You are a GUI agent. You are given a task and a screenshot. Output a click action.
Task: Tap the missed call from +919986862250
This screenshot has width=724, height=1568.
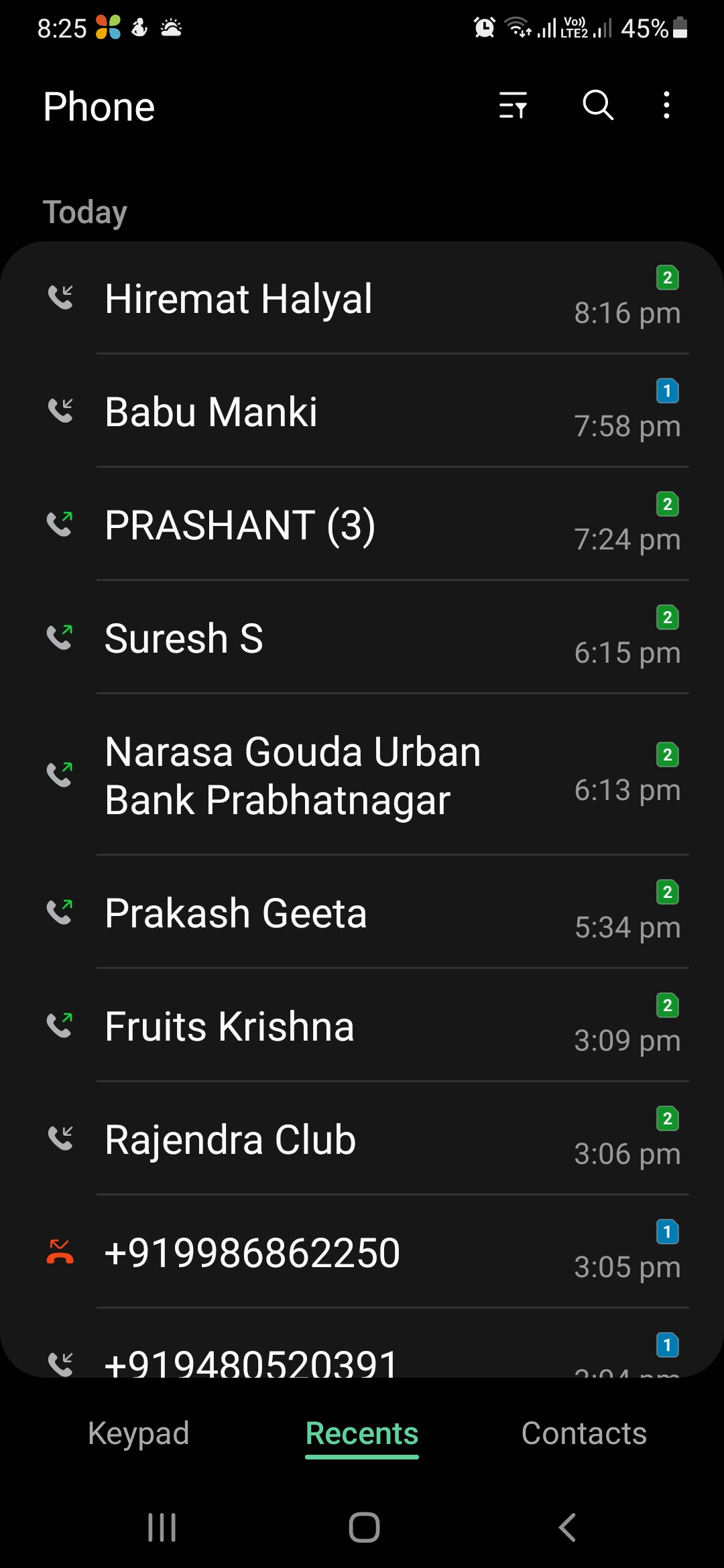(x=362, y=1252)
